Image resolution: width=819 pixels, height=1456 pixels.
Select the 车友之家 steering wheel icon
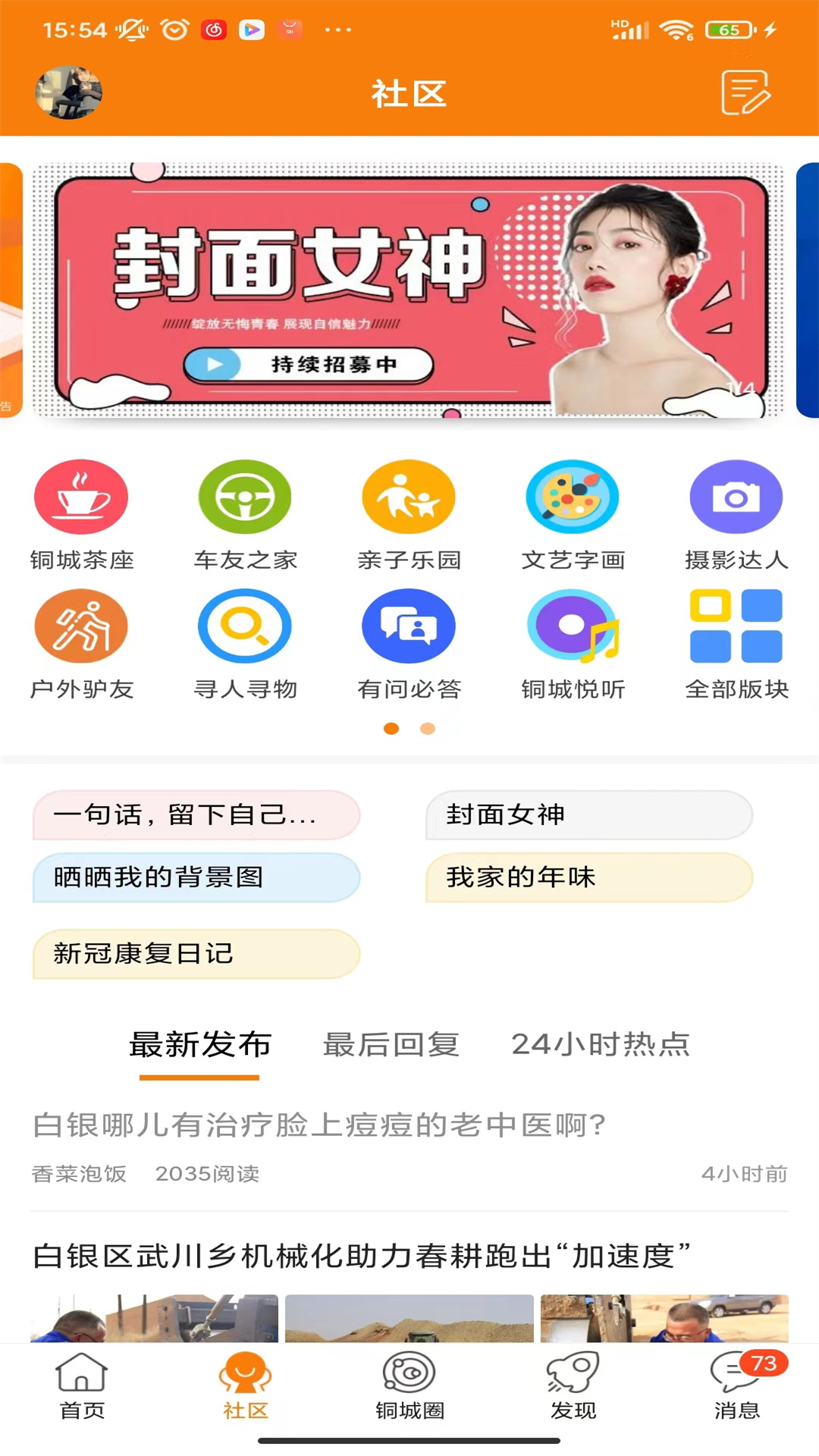click(245, 497)
